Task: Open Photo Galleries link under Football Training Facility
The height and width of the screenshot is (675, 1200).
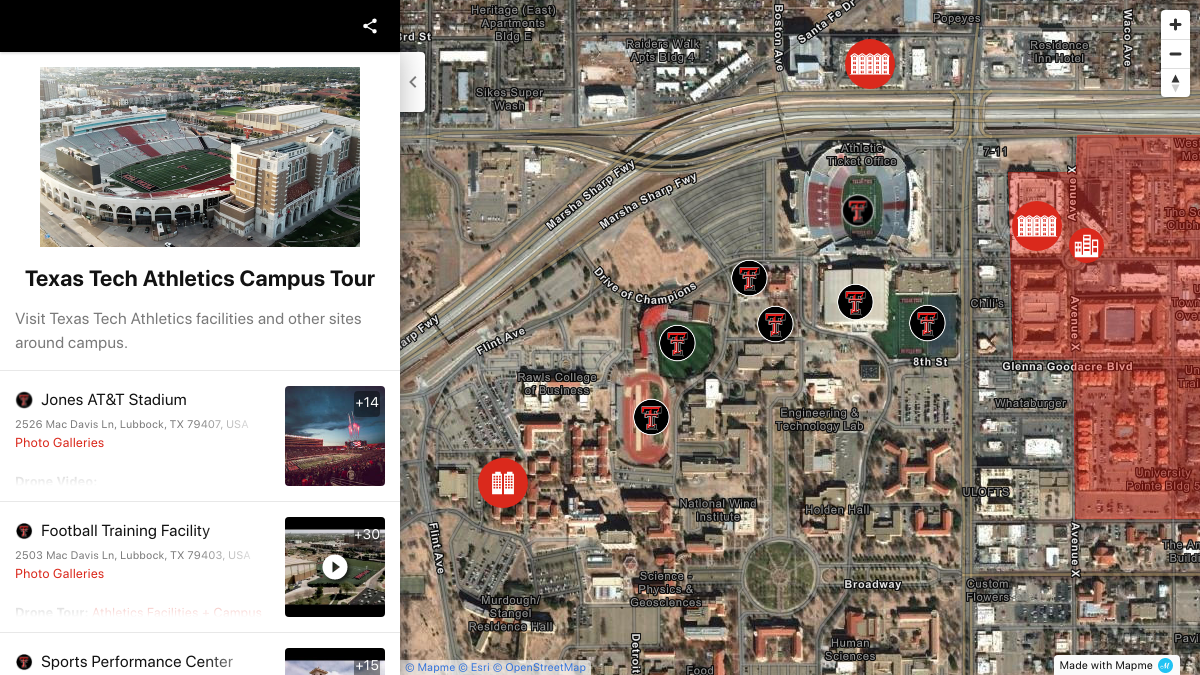Action: tap(60, 574)
